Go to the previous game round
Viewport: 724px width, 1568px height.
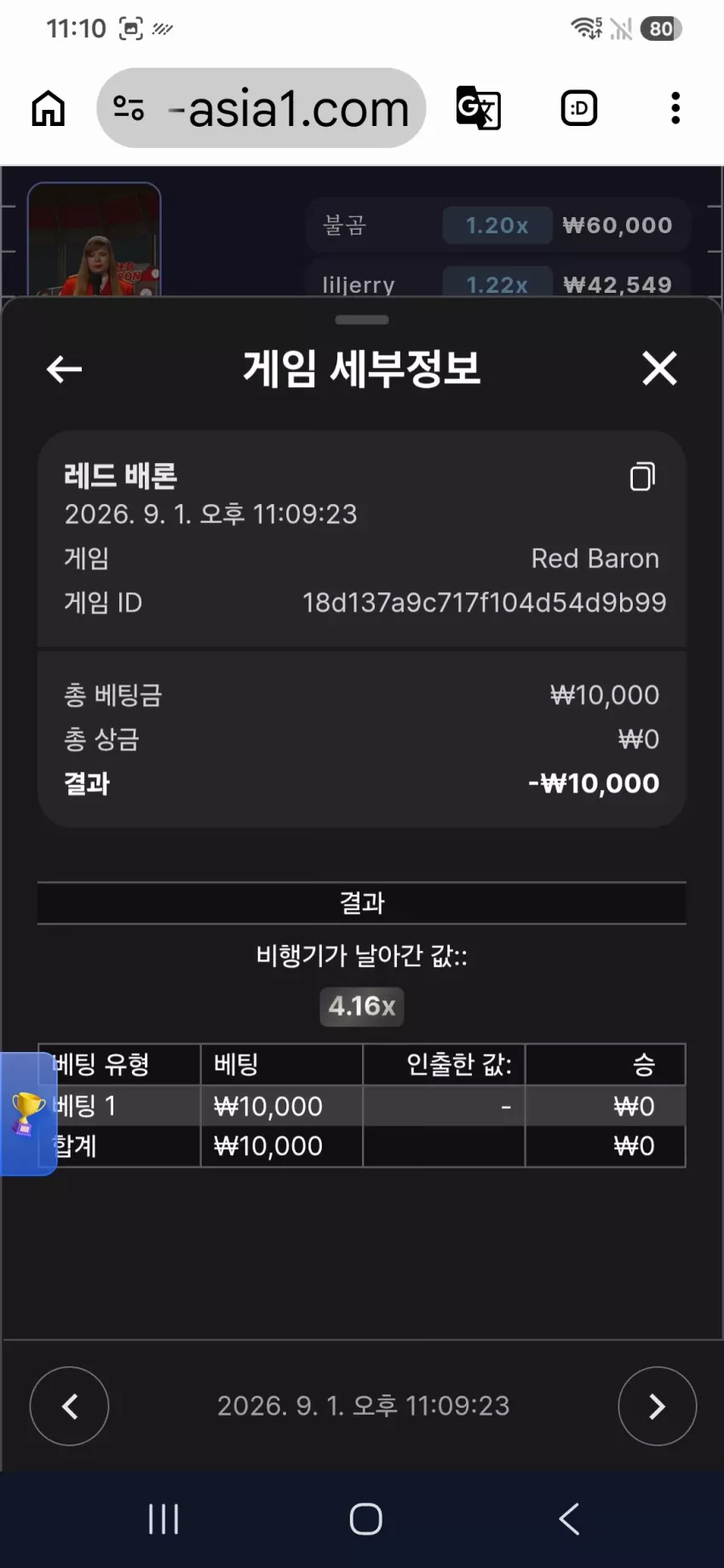pyautogui.click(x=69, y=1406)
